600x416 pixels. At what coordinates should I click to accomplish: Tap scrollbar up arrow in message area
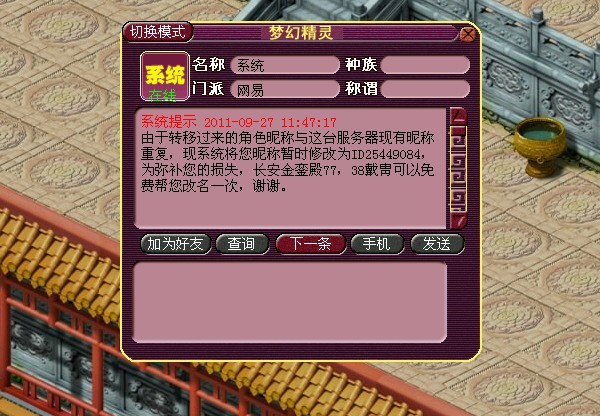(x=458, y=115)
